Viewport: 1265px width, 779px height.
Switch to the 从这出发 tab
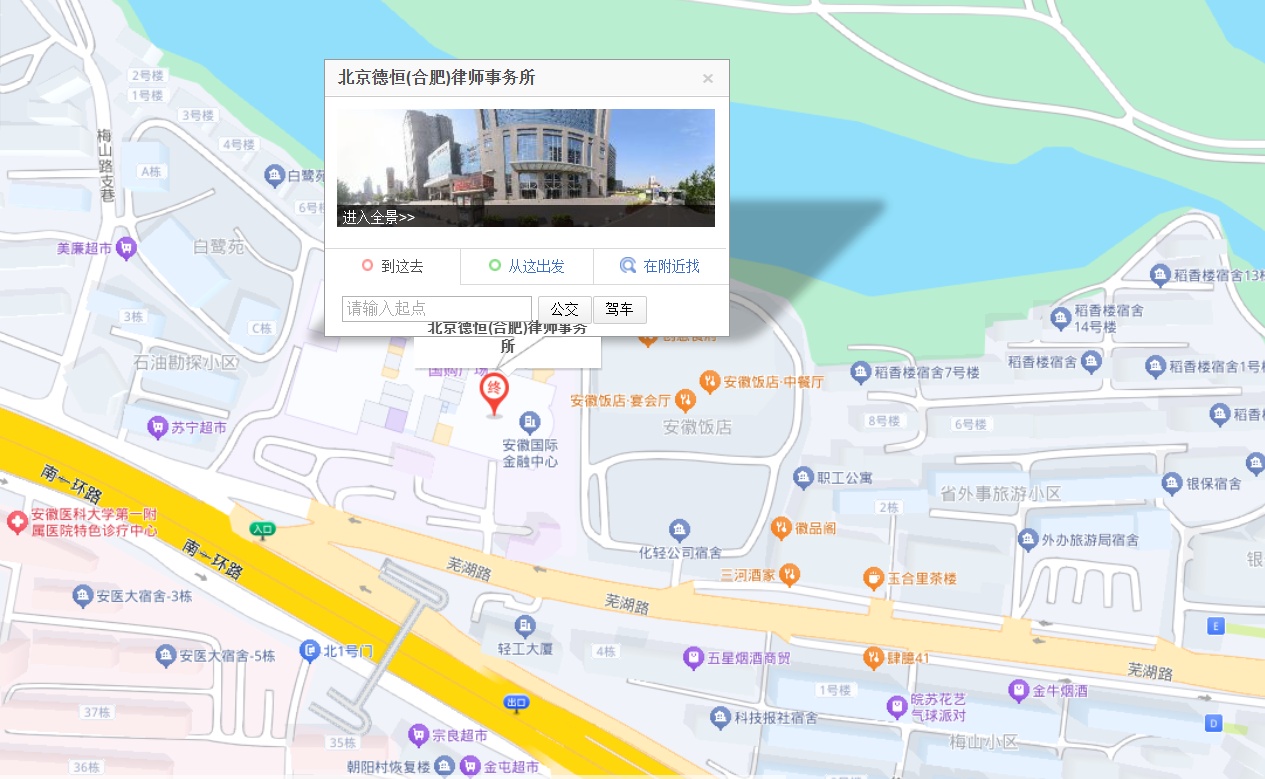(527, 267)
